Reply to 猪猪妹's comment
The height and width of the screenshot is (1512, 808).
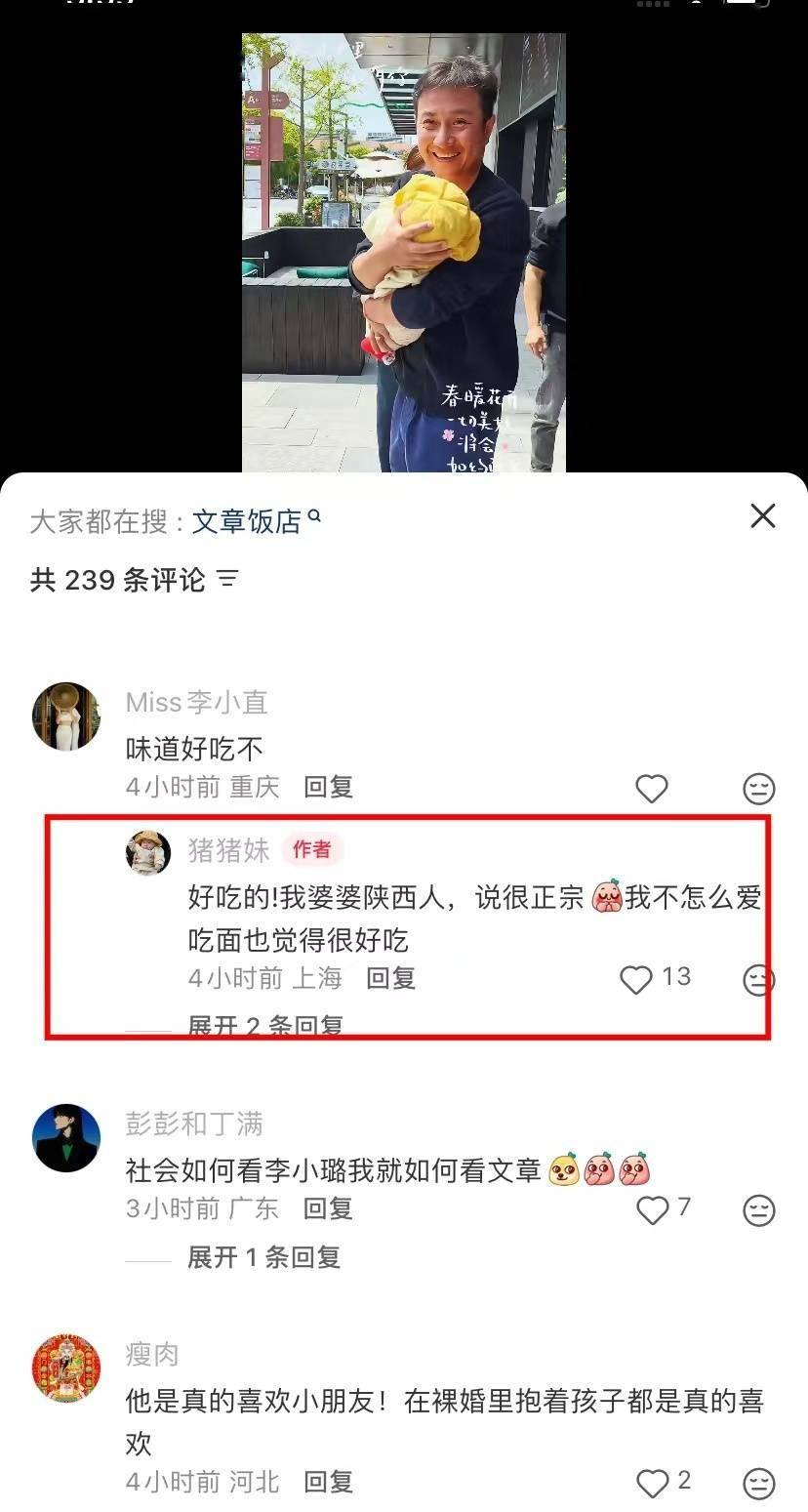point(390,978)
